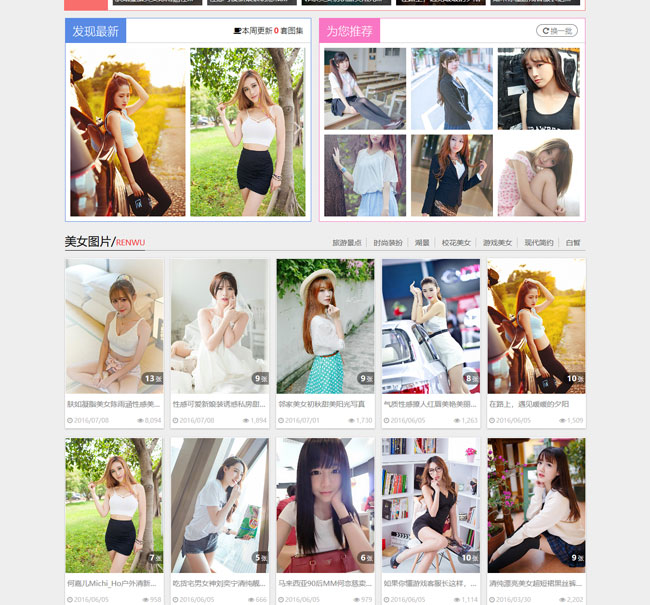650x605 pixels.
Task: Open the 游戏美女 category link
Action: pyautogui.click(x=497, y=243)
